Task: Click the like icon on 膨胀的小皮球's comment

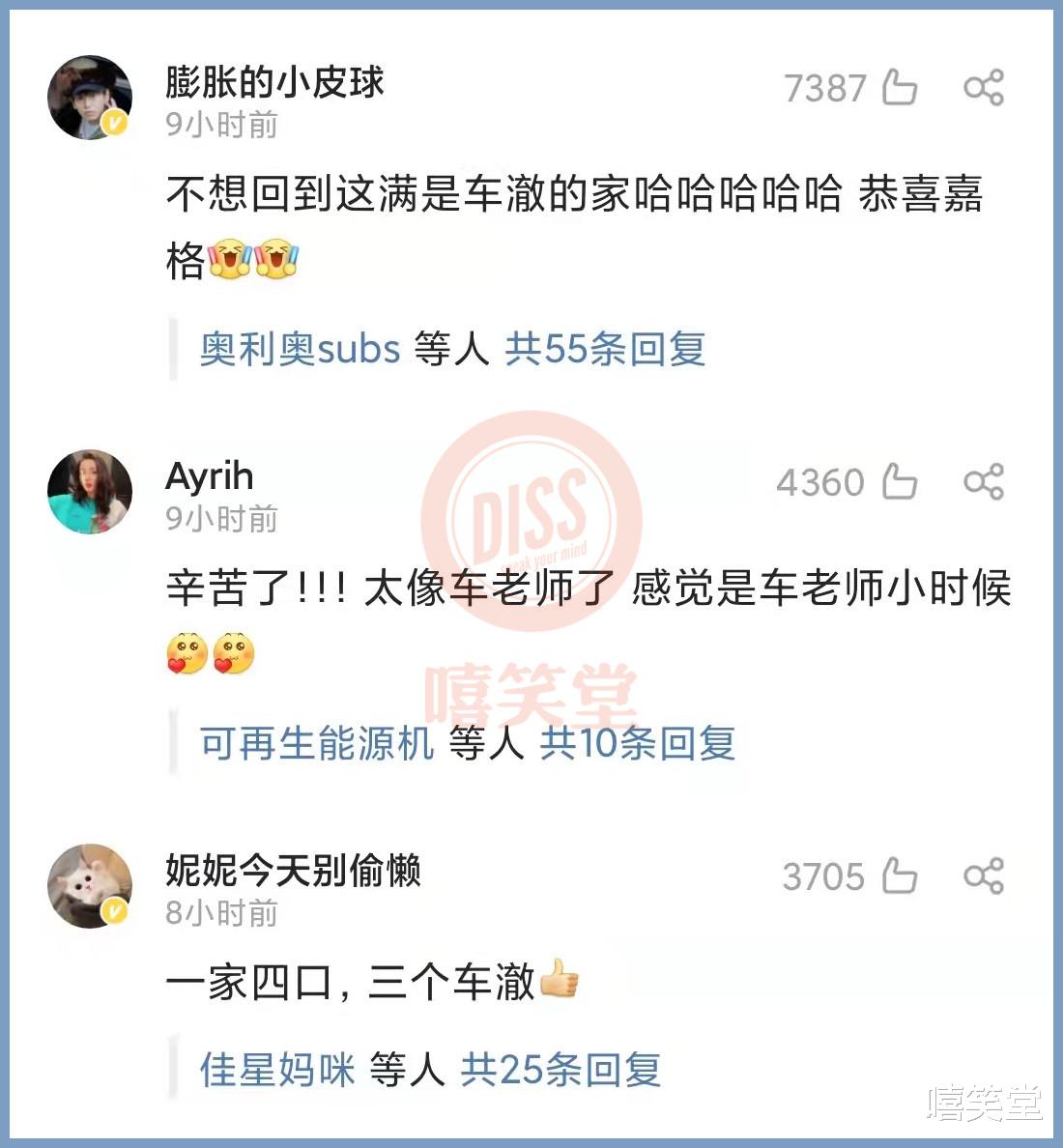Action: click(x=899, y=88)
